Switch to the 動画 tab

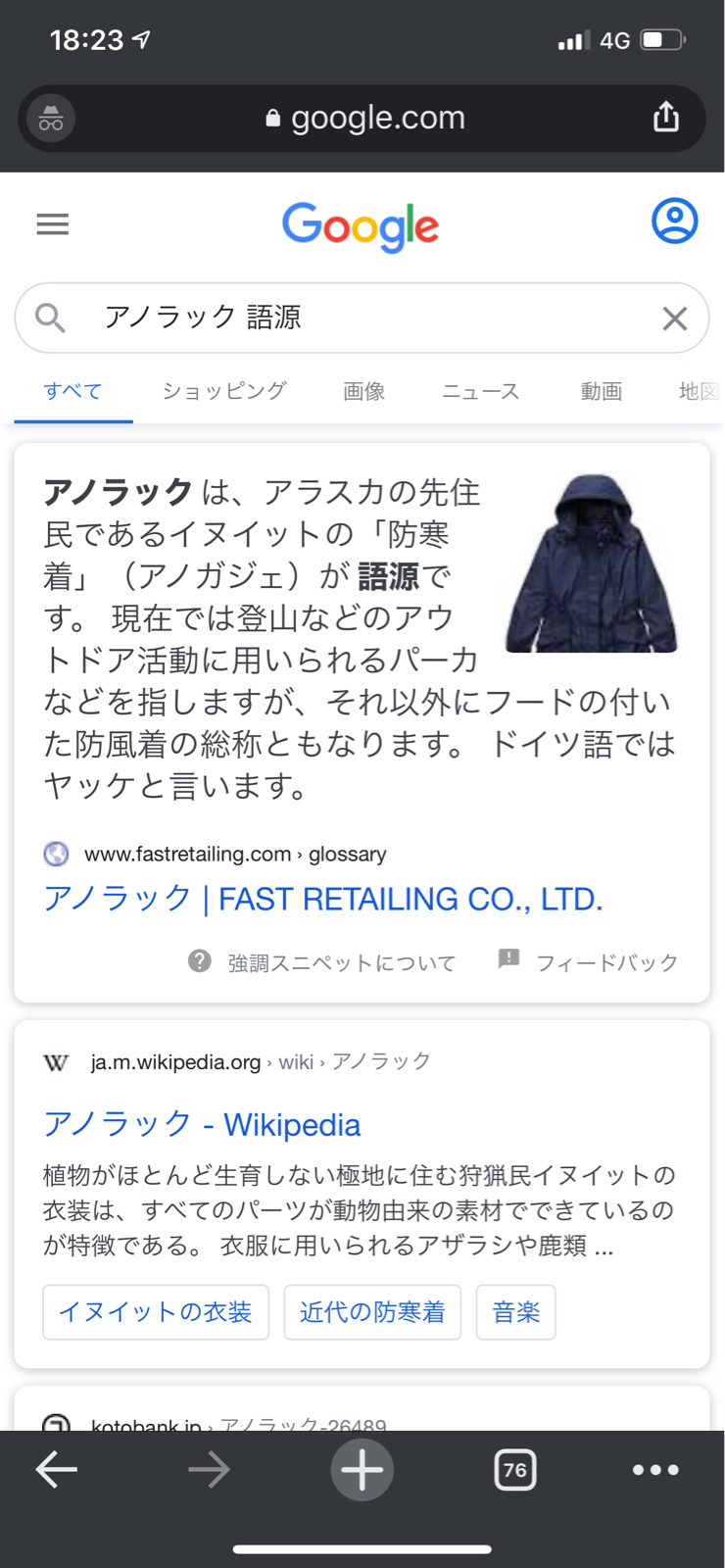click(601, 391)
